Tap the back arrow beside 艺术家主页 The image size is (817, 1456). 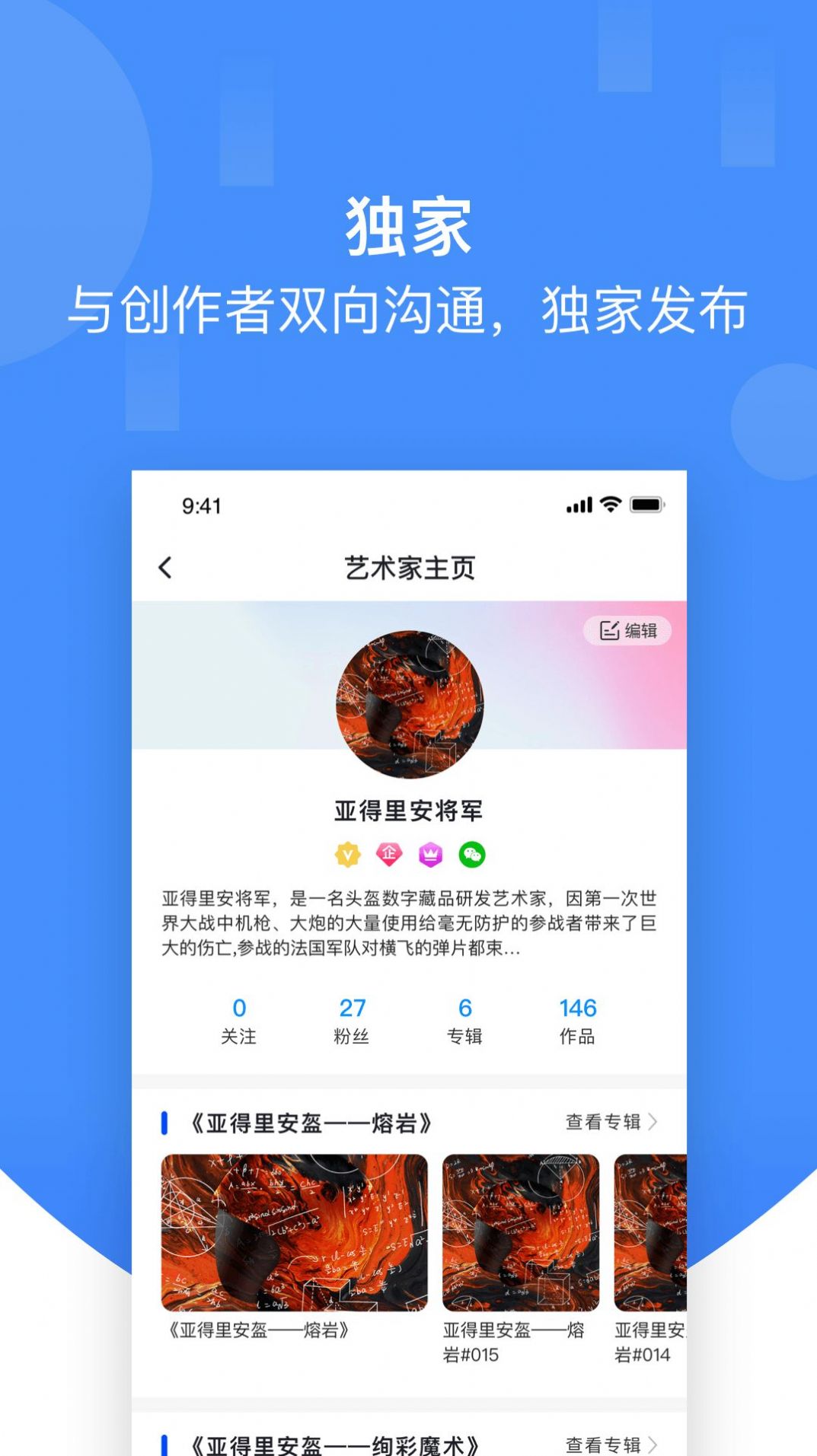pyautogui.click(x=164, y=568)
